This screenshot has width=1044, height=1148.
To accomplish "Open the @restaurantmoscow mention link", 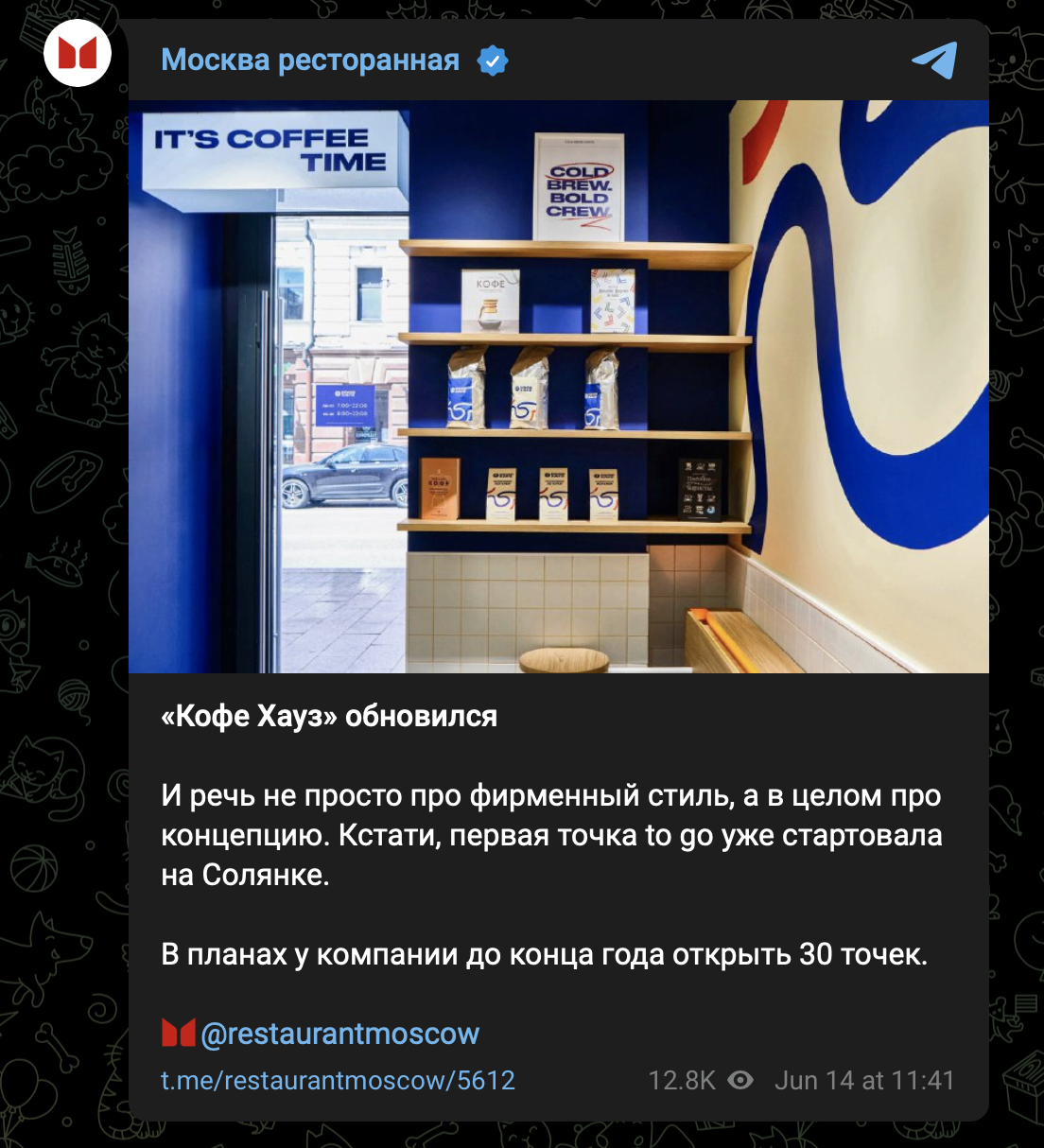I will 340,1034.
